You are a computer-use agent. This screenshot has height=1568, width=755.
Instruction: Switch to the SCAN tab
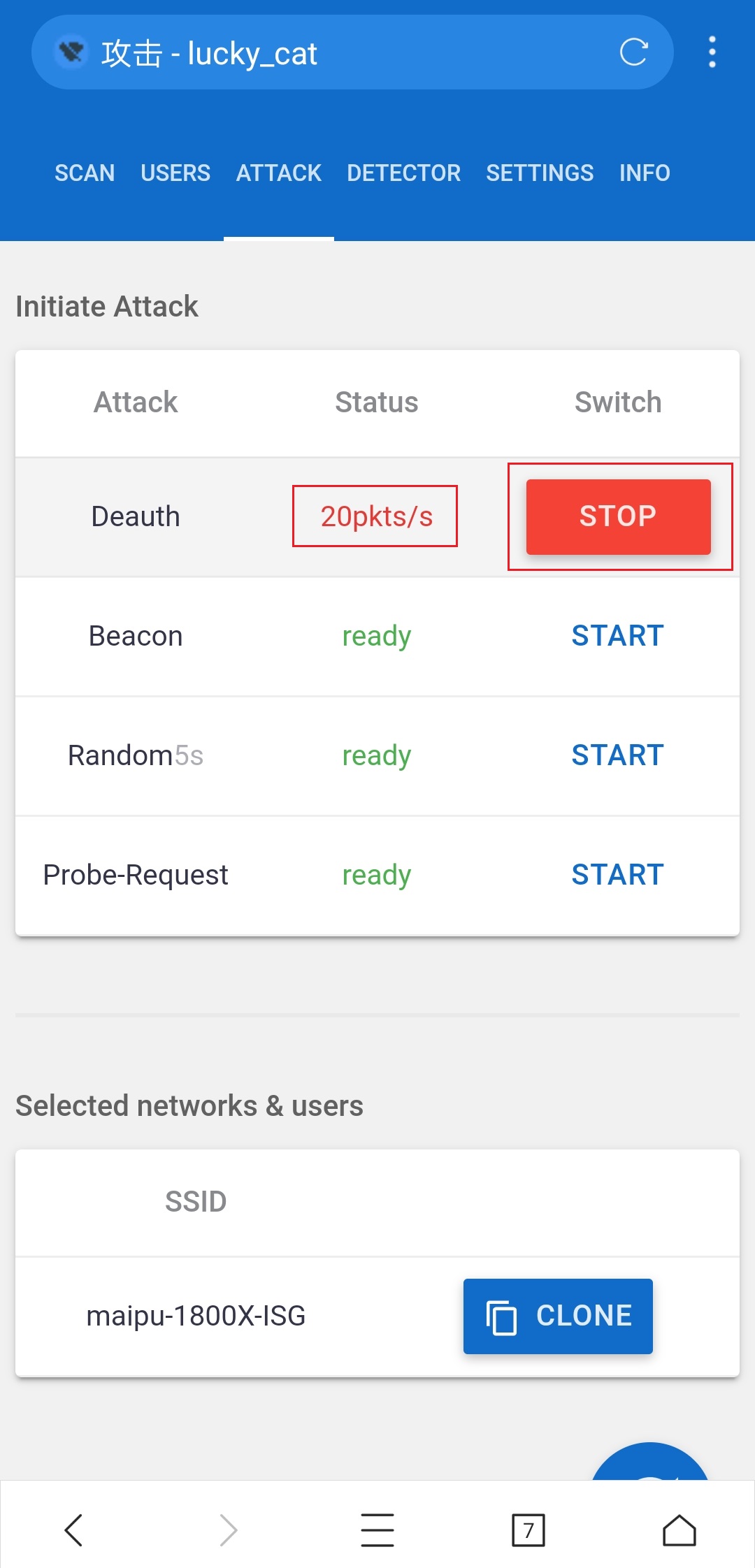(x=85, y=173)
